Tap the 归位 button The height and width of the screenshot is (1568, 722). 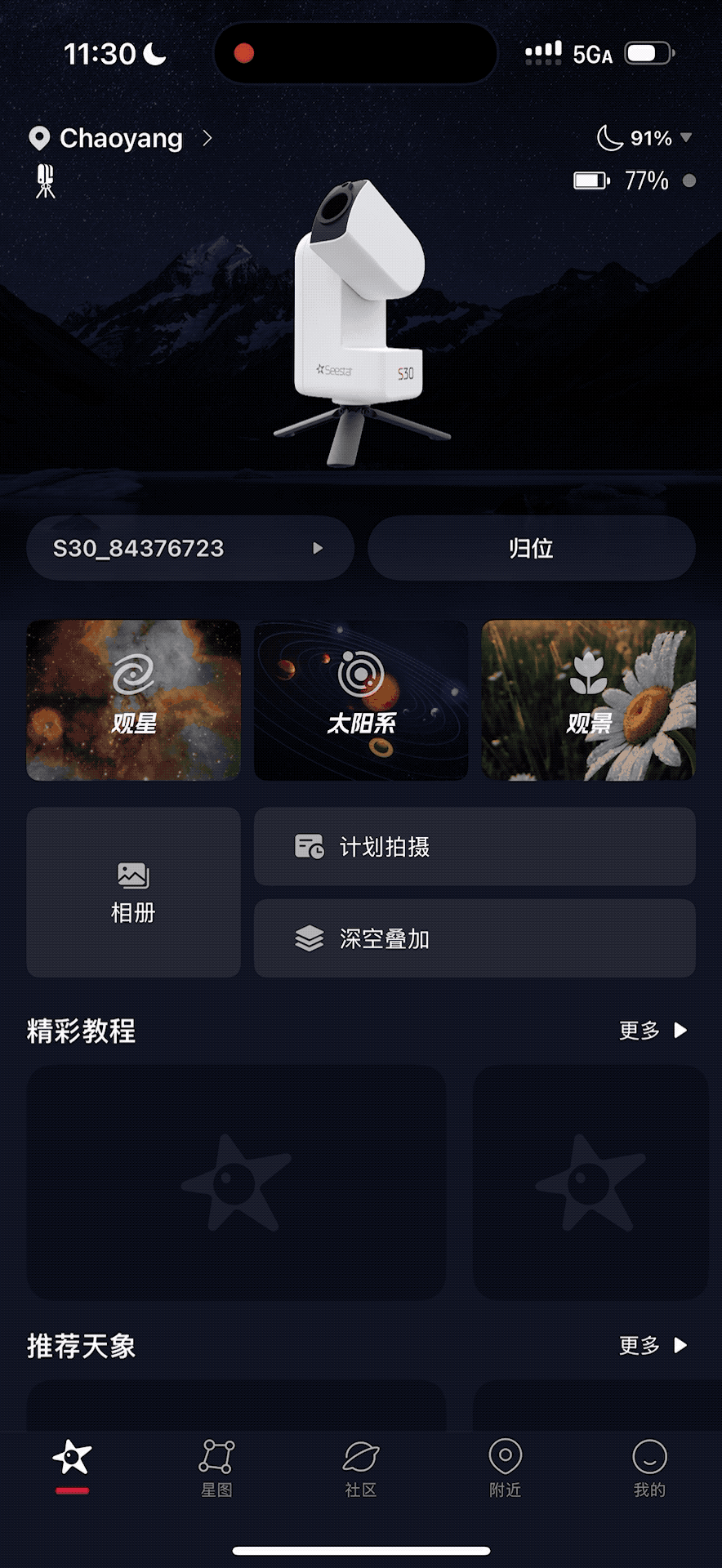point(531,548)
